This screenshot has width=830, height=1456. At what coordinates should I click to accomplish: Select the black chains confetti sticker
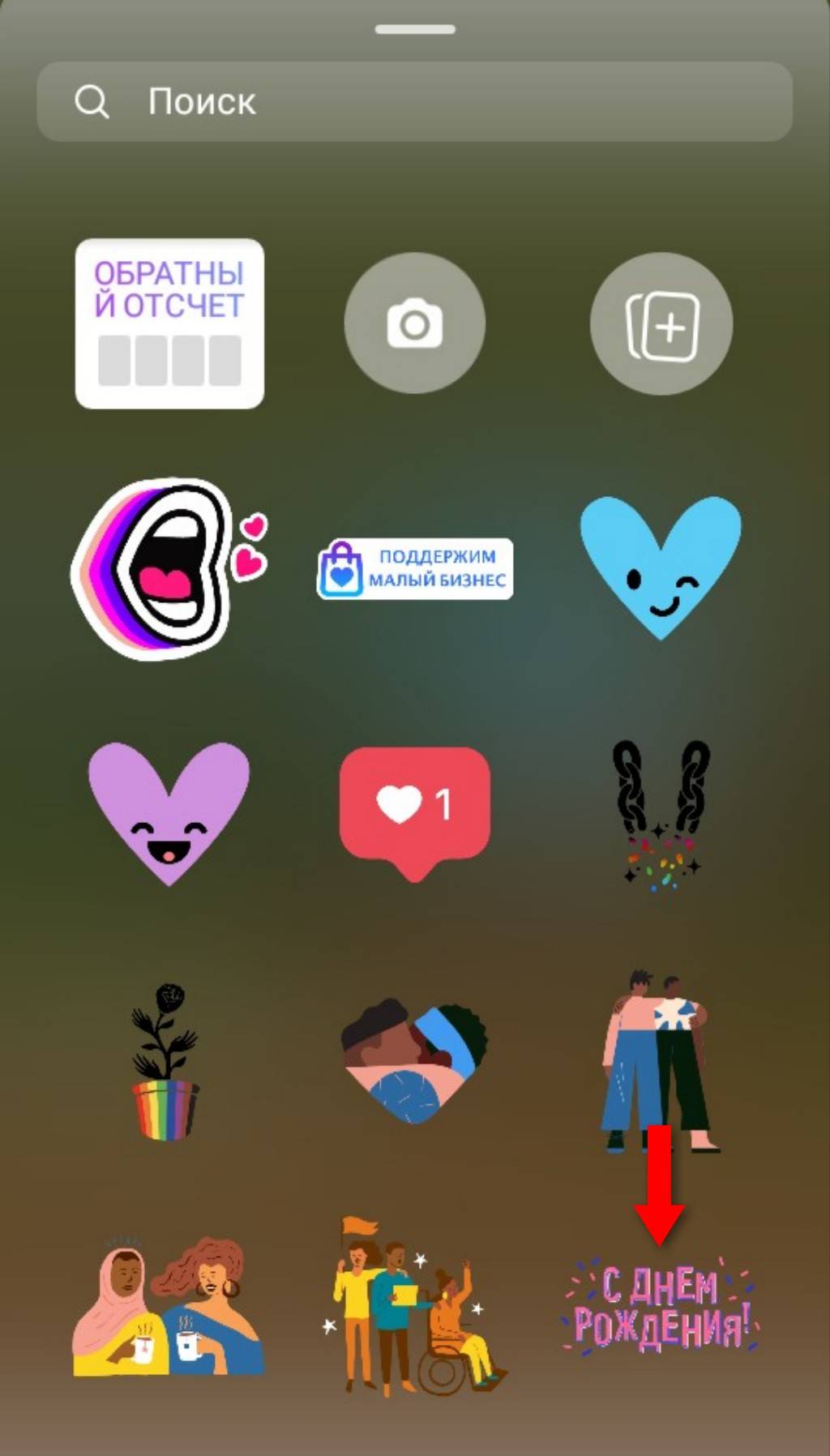coord(661,815)
